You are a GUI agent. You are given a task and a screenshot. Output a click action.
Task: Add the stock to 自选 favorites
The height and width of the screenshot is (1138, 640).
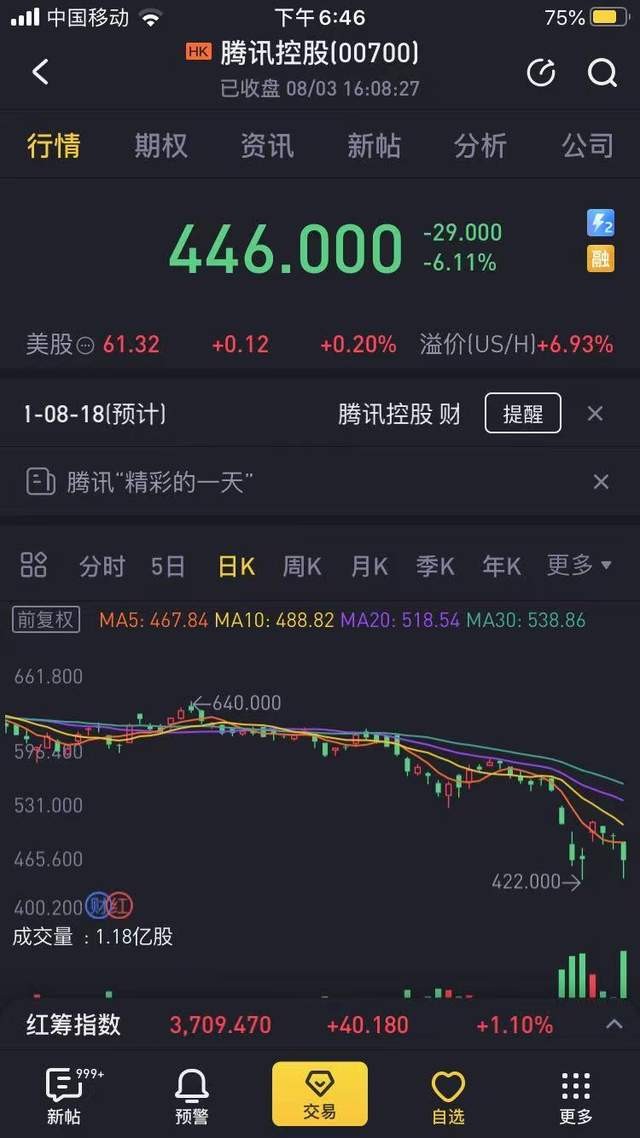(x=448, y=1094)
